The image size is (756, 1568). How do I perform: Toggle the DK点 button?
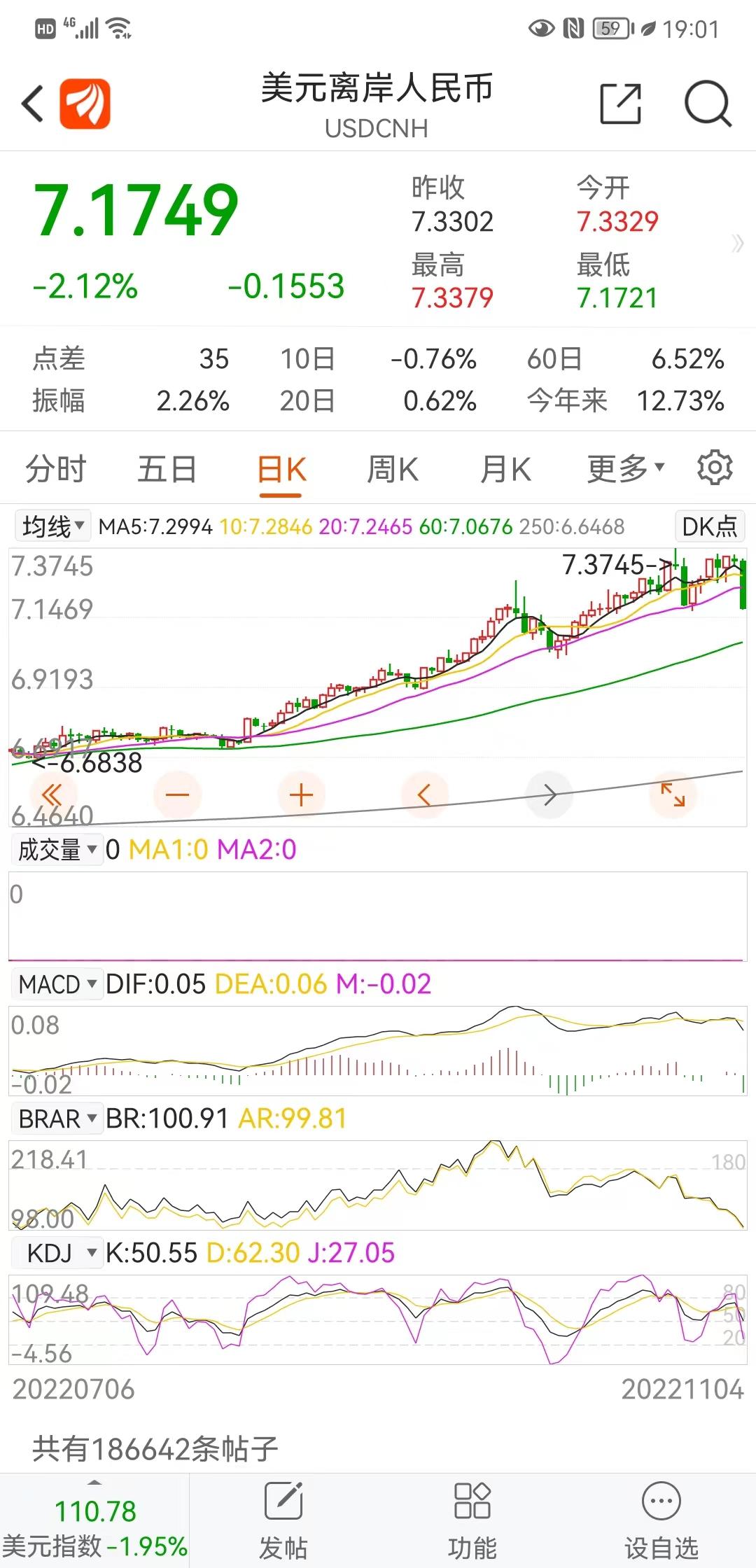(709, 526)
